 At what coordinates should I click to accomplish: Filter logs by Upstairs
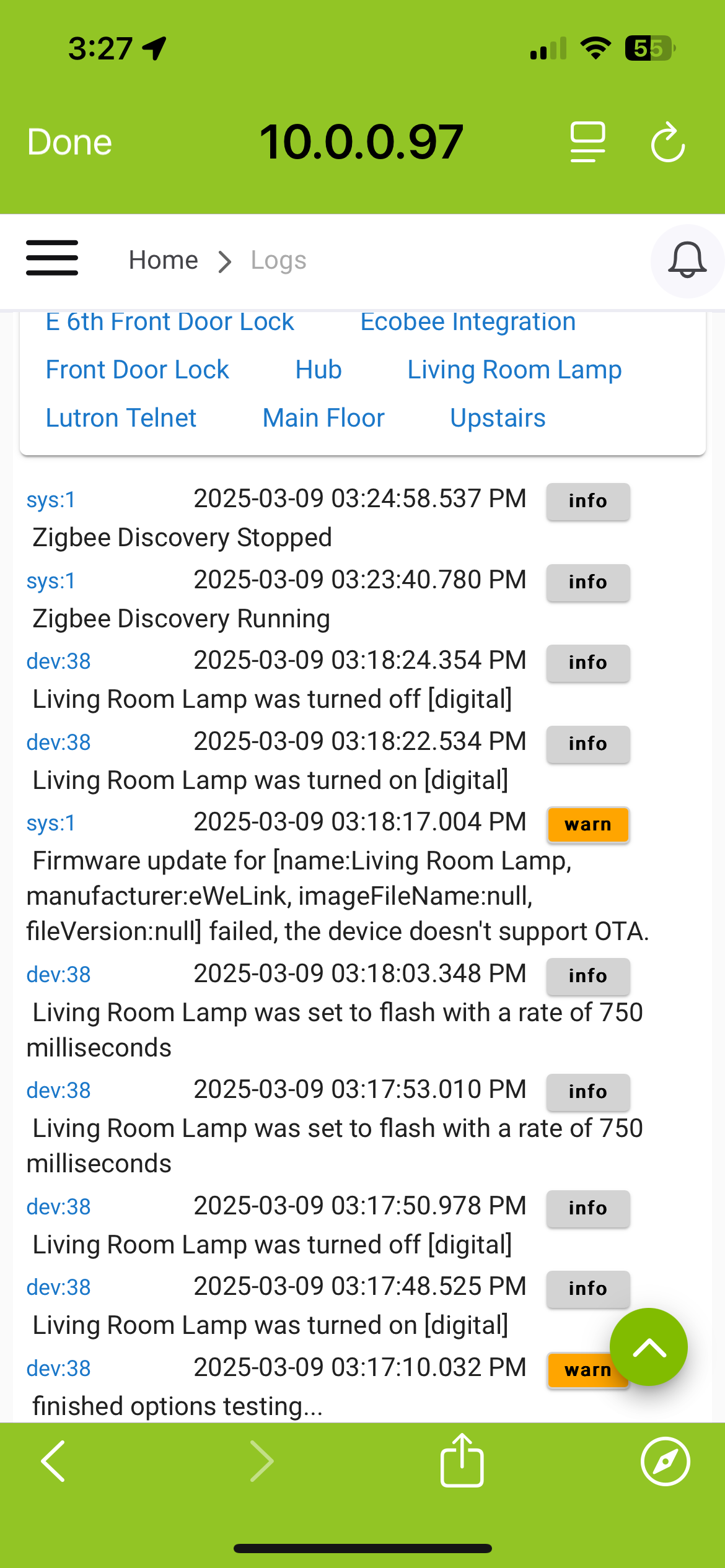click(x=498, y=418)
